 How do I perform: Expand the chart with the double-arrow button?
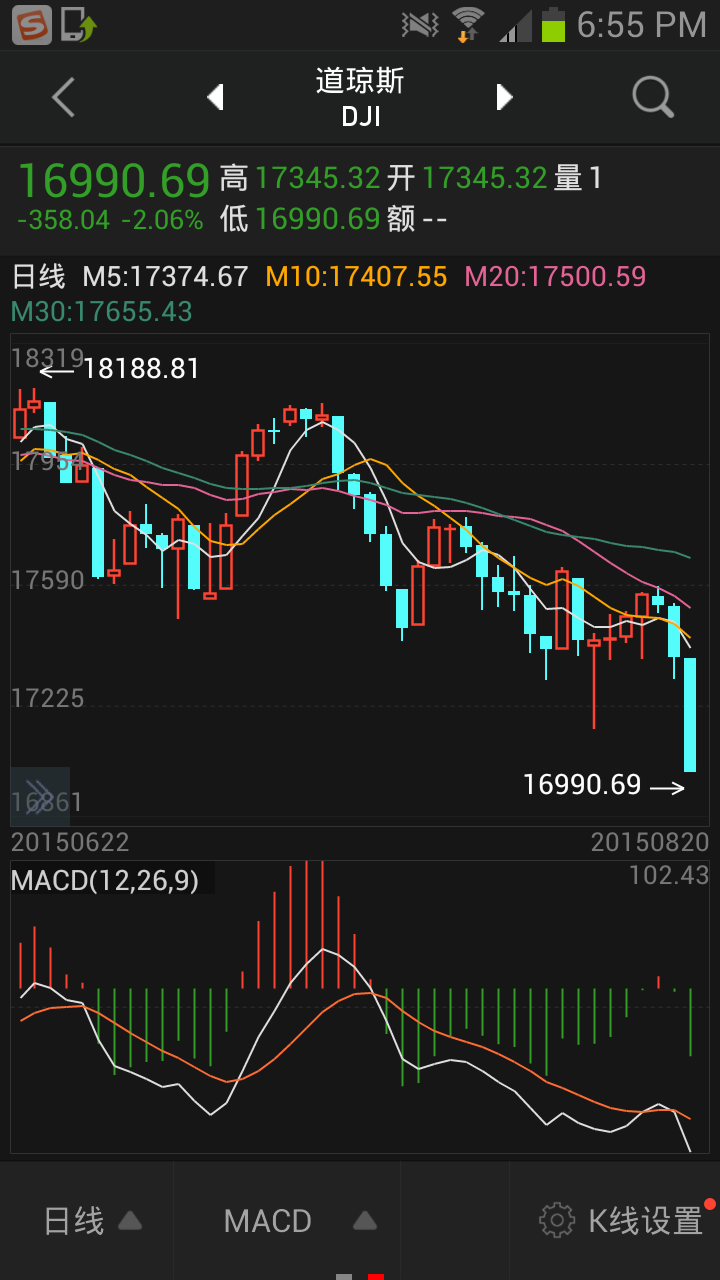click(40, 796)
